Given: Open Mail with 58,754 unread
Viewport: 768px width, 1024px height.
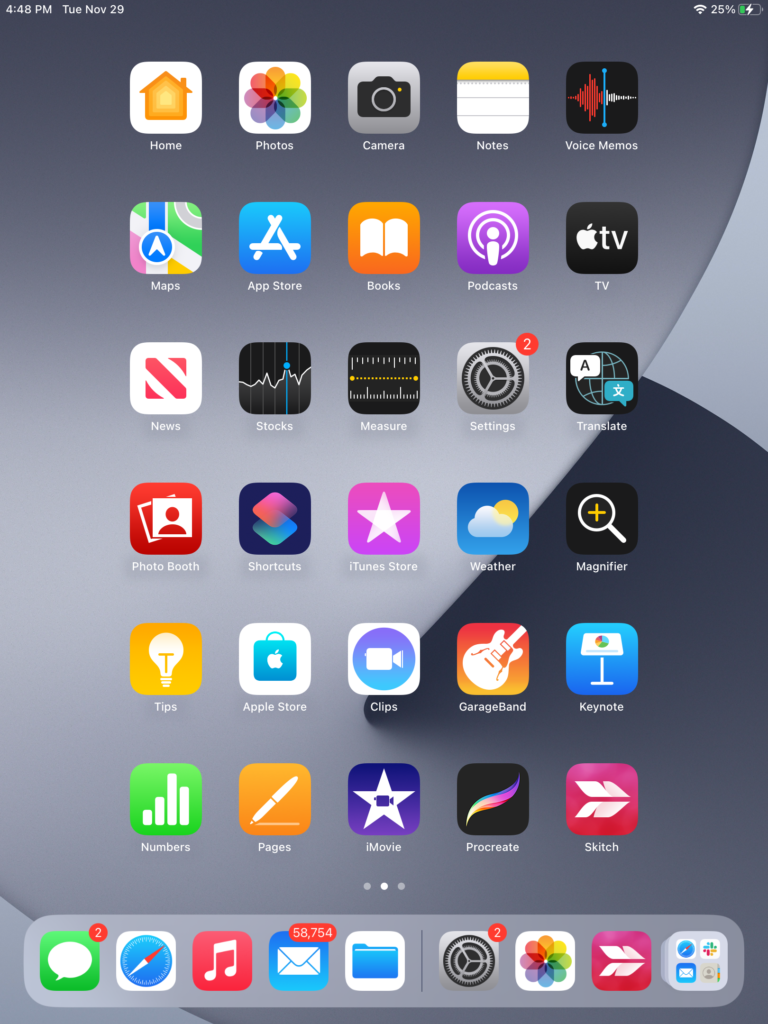Looking at the screenshot, I should click(x=299, y=961).
